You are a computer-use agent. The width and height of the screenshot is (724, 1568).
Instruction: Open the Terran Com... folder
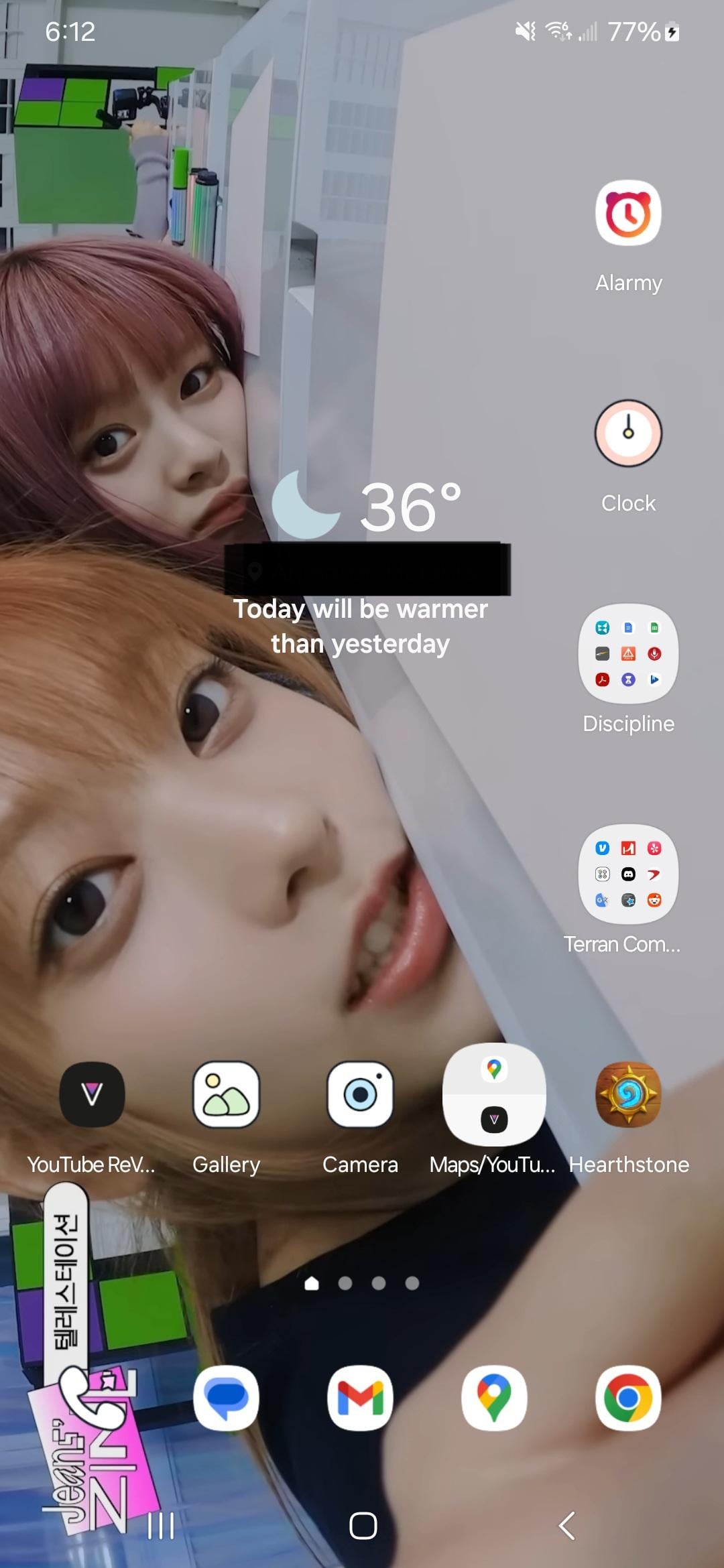[x=628, y=874]
